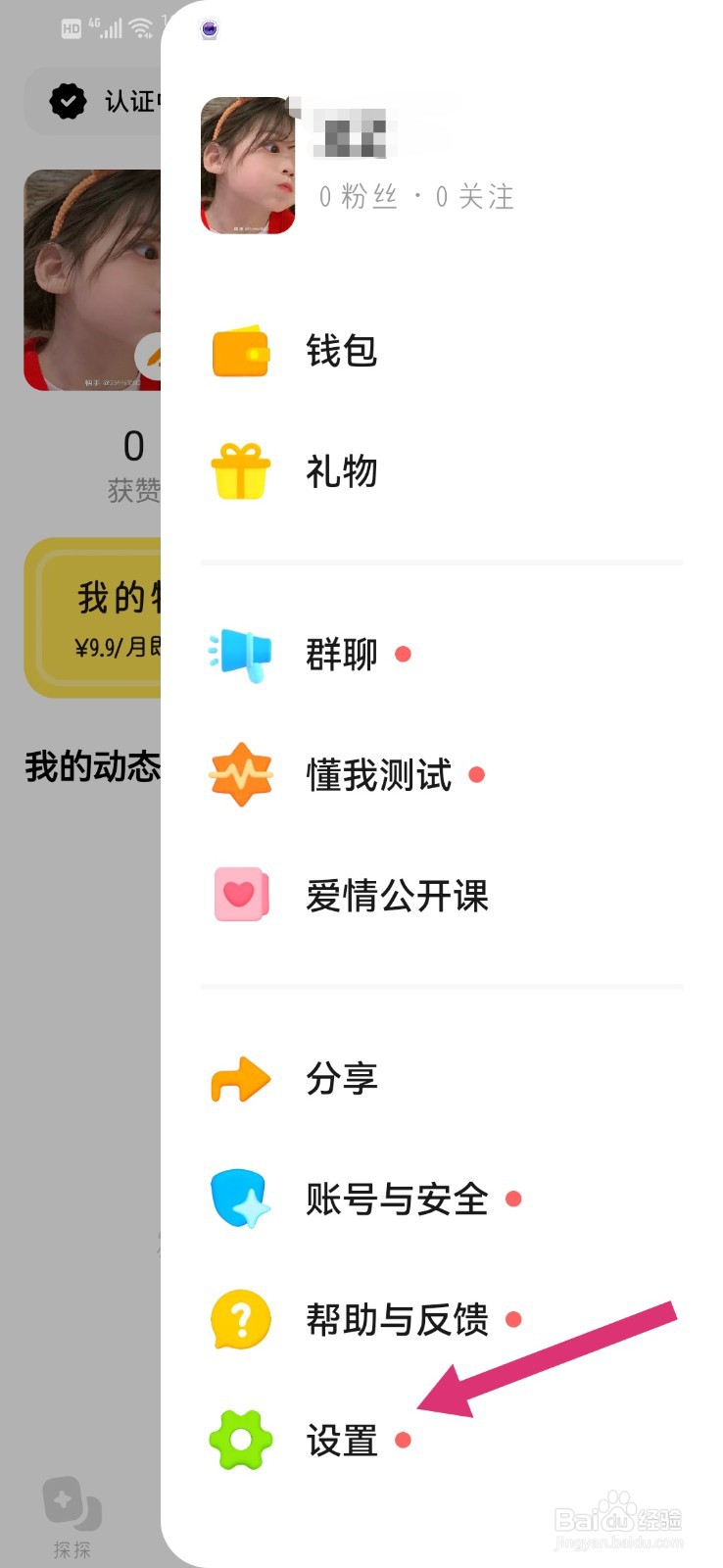The height and width of the screenshot is (1568, 723).
Task: Select the 账号与安全 menu item
Action: point(395,1199)
